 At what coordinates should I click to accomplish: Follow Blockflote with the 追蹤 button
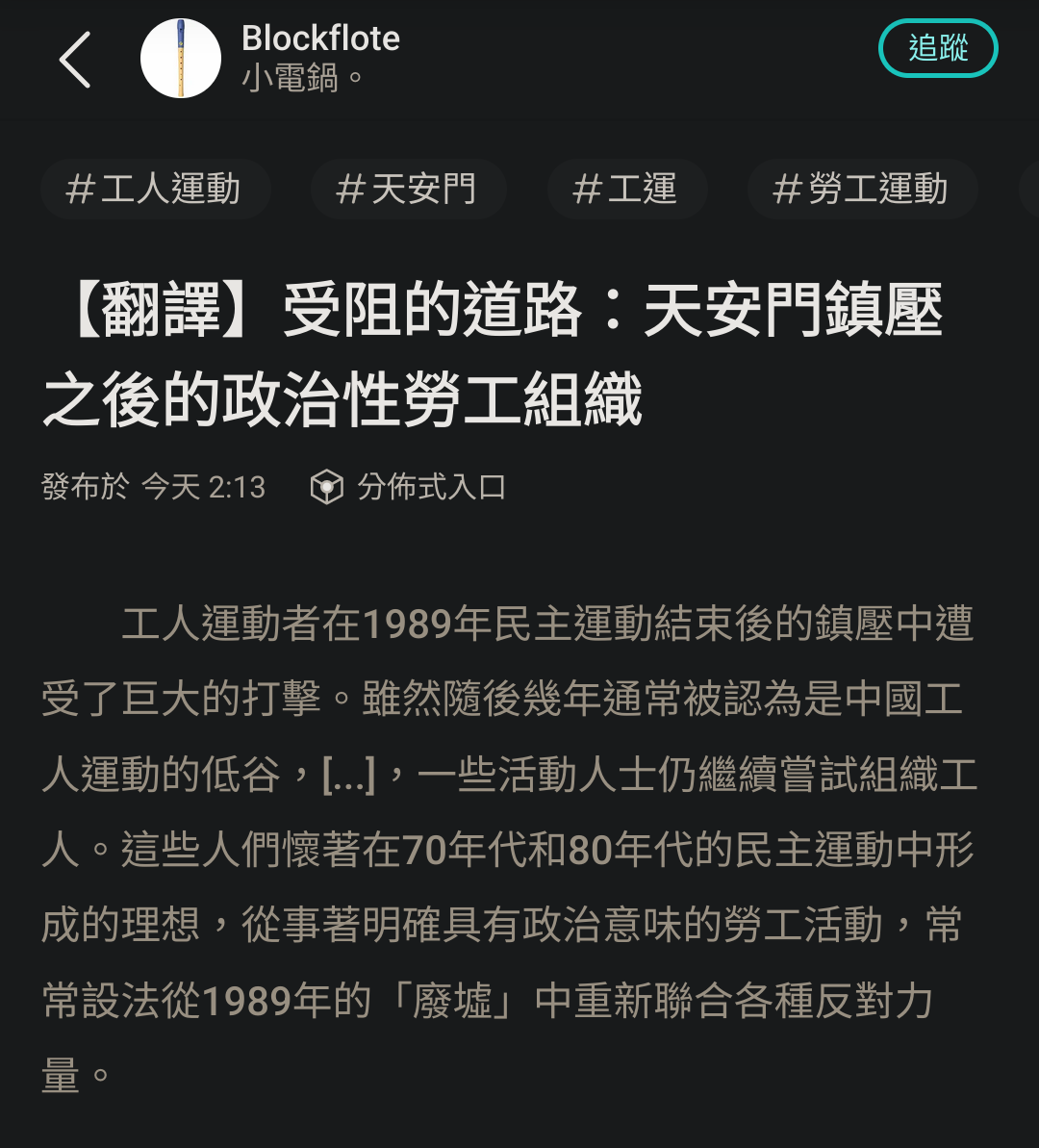(x=938, y=49)
